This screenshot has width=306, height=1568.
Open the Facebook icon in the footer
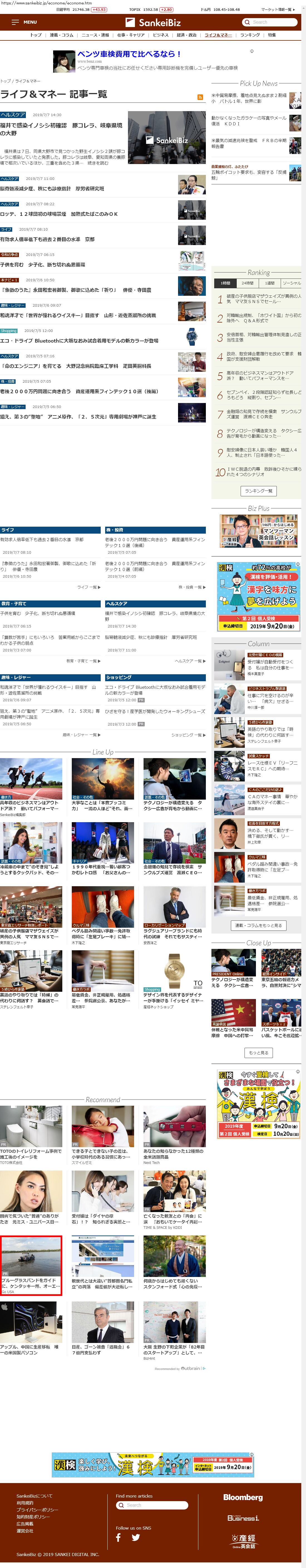(119, 1537)
